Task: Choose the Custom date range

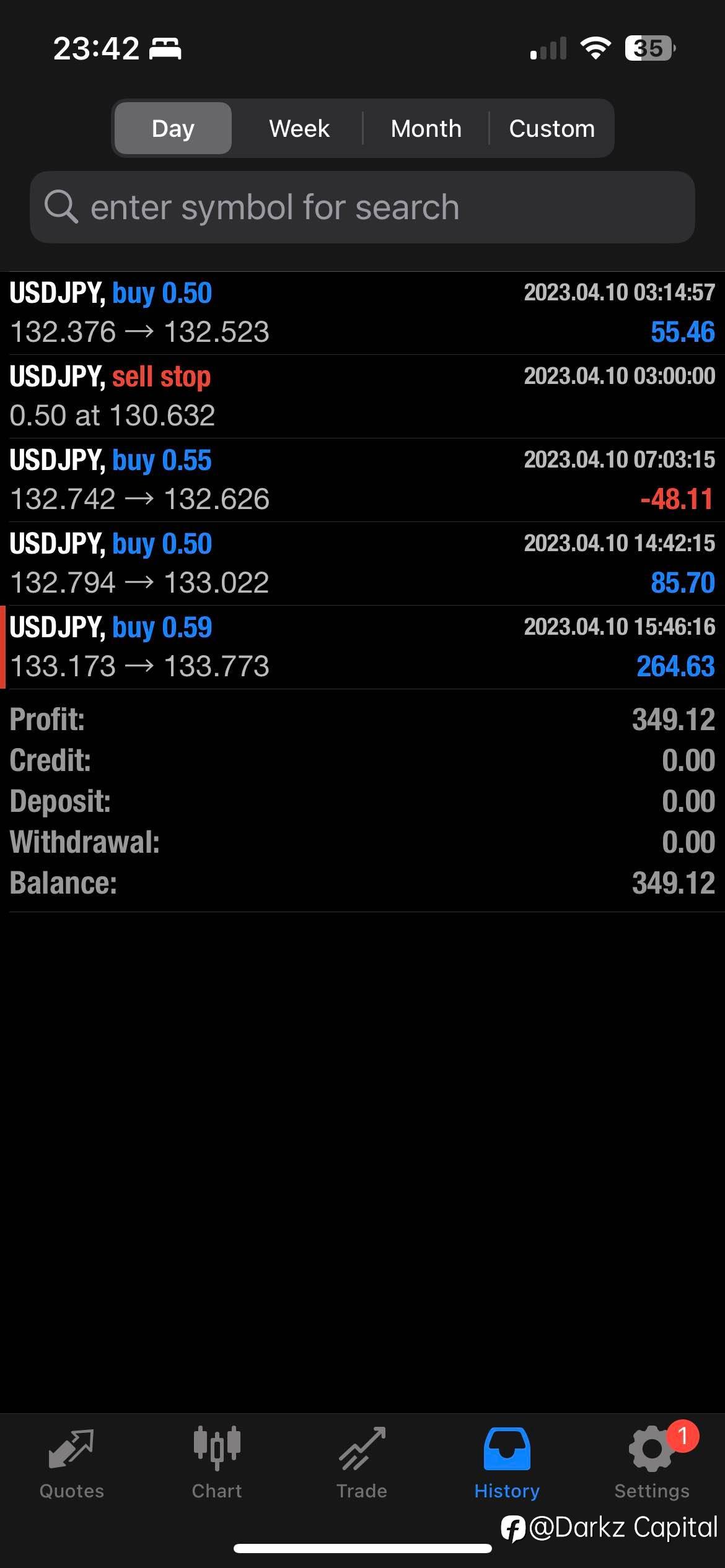Action: (551, 128)
